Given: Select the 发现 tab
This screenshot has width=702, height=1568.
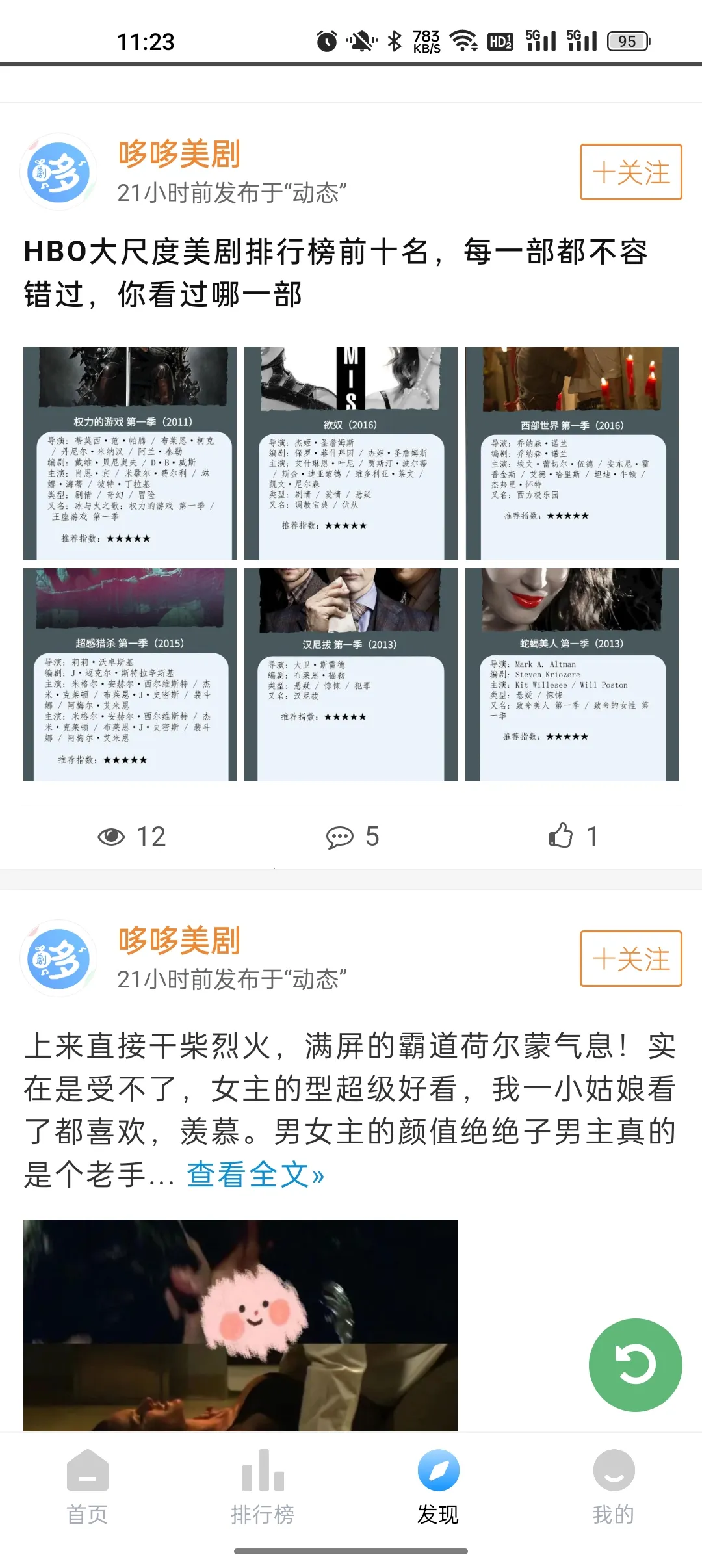Looking at the screenshot, I should point(438,1486).
